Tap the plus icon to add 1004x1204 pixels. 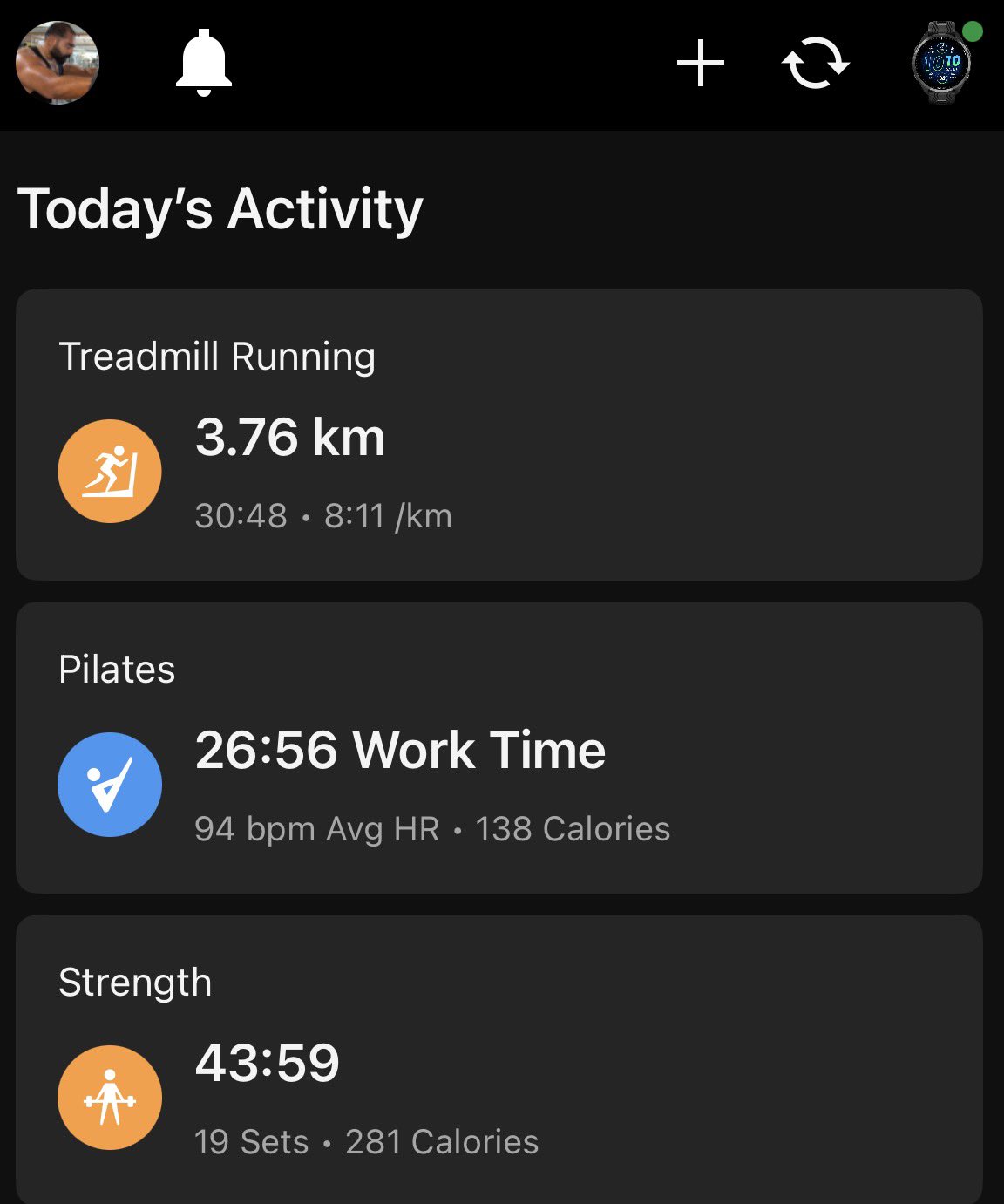pos(701,64)
